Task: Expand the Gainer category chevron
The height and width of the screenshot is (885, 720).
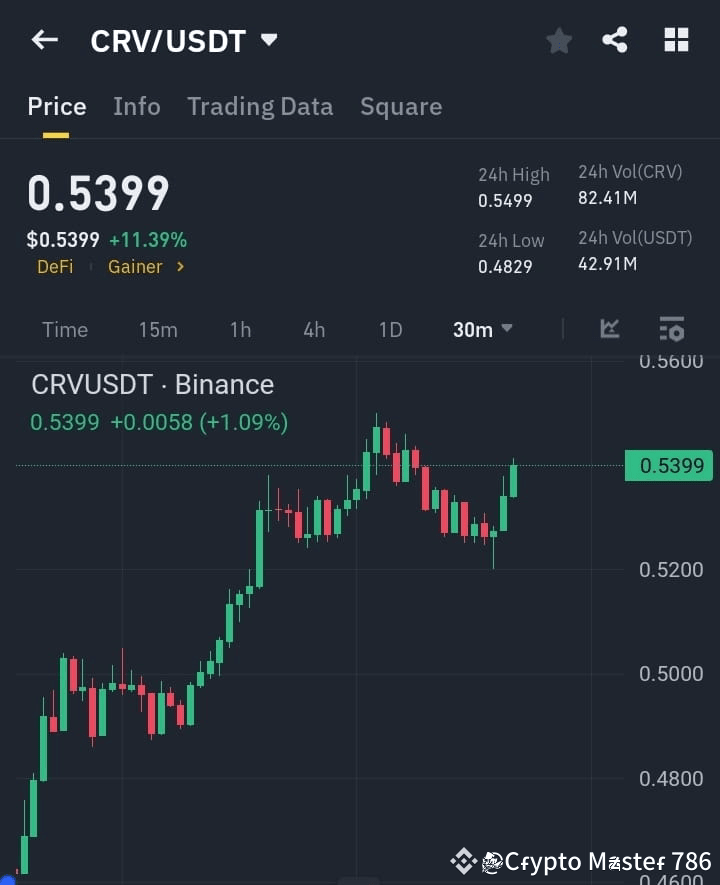Action: tap(178, 267)
